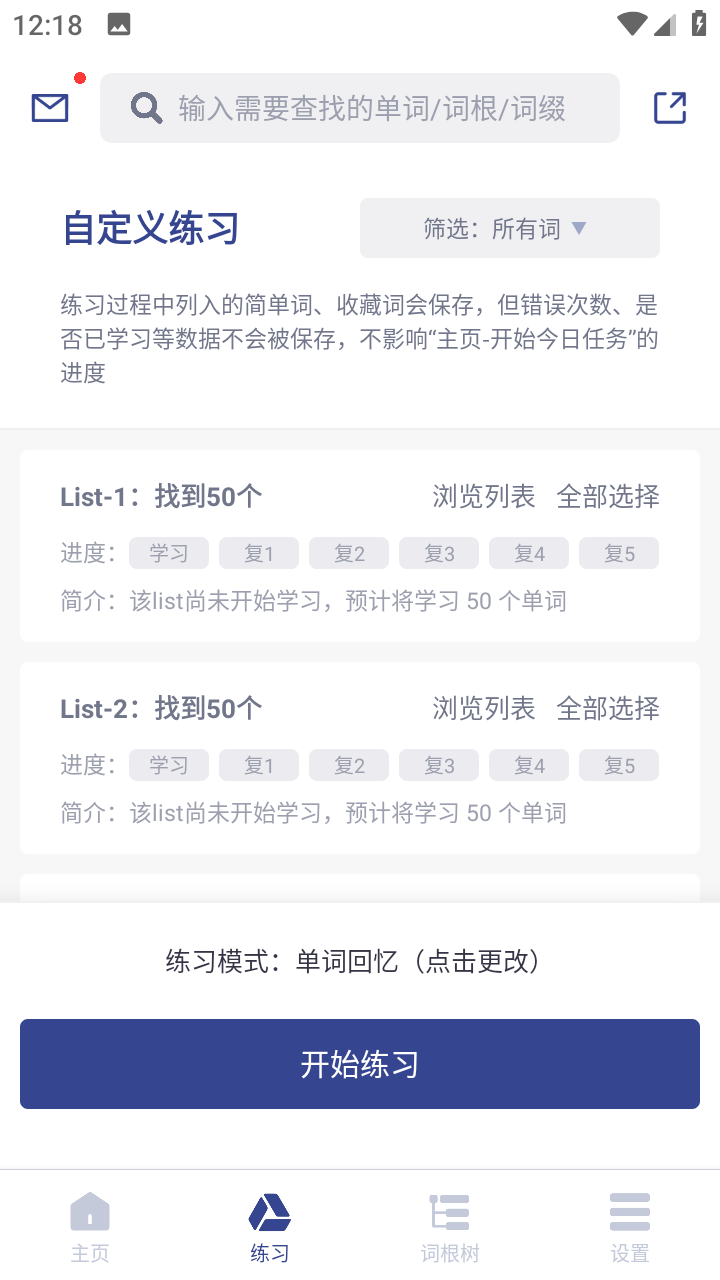This screenshot has height=1280, width=720.
Task: Go to the 主页 tab
Action: [90, 1227]
